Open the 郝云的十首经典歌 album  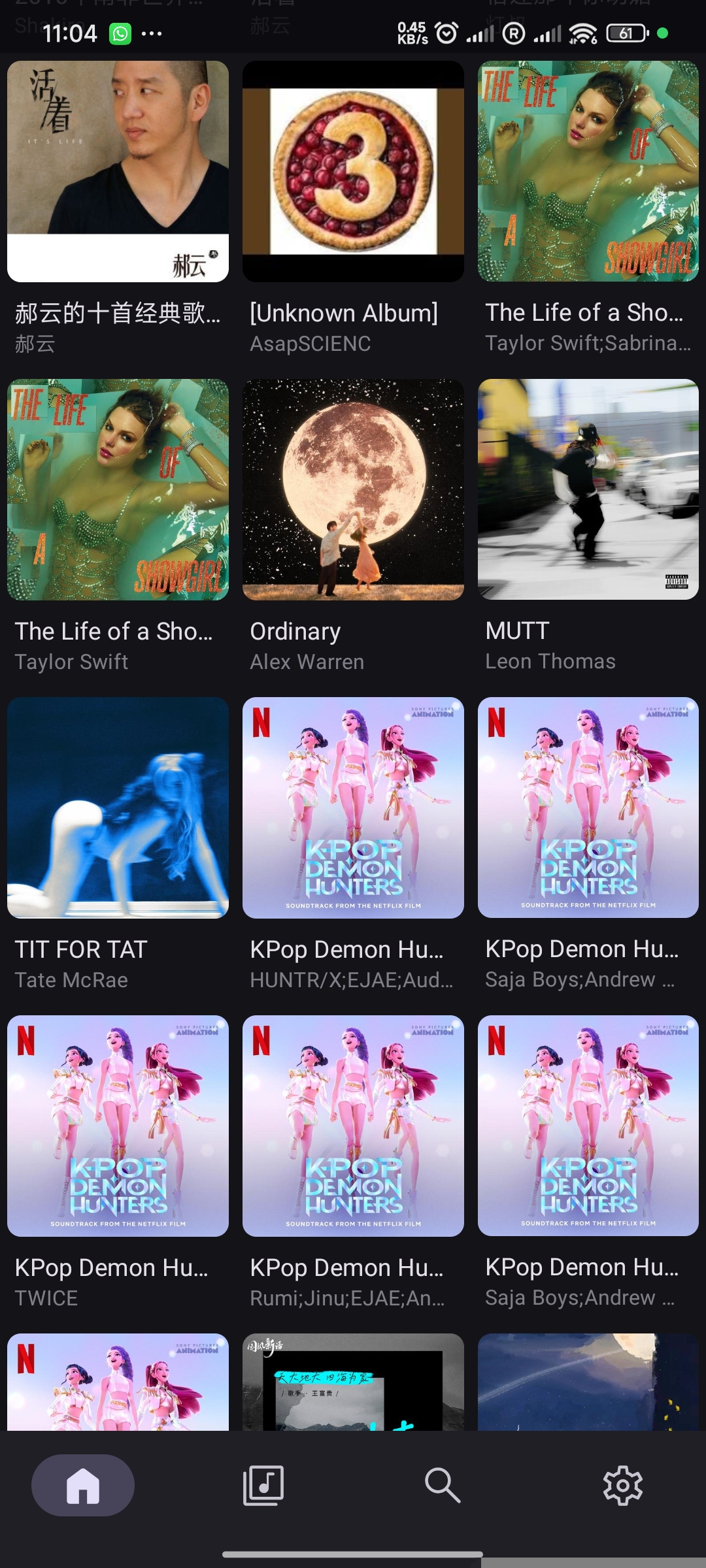click(x=118, y=171)
